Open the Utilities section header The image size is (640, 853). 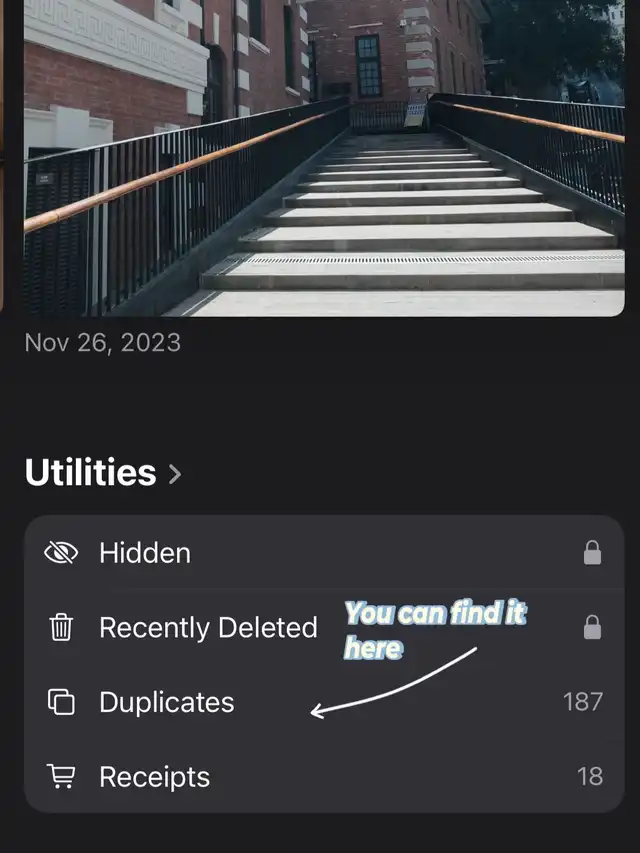tap(103, 472)
